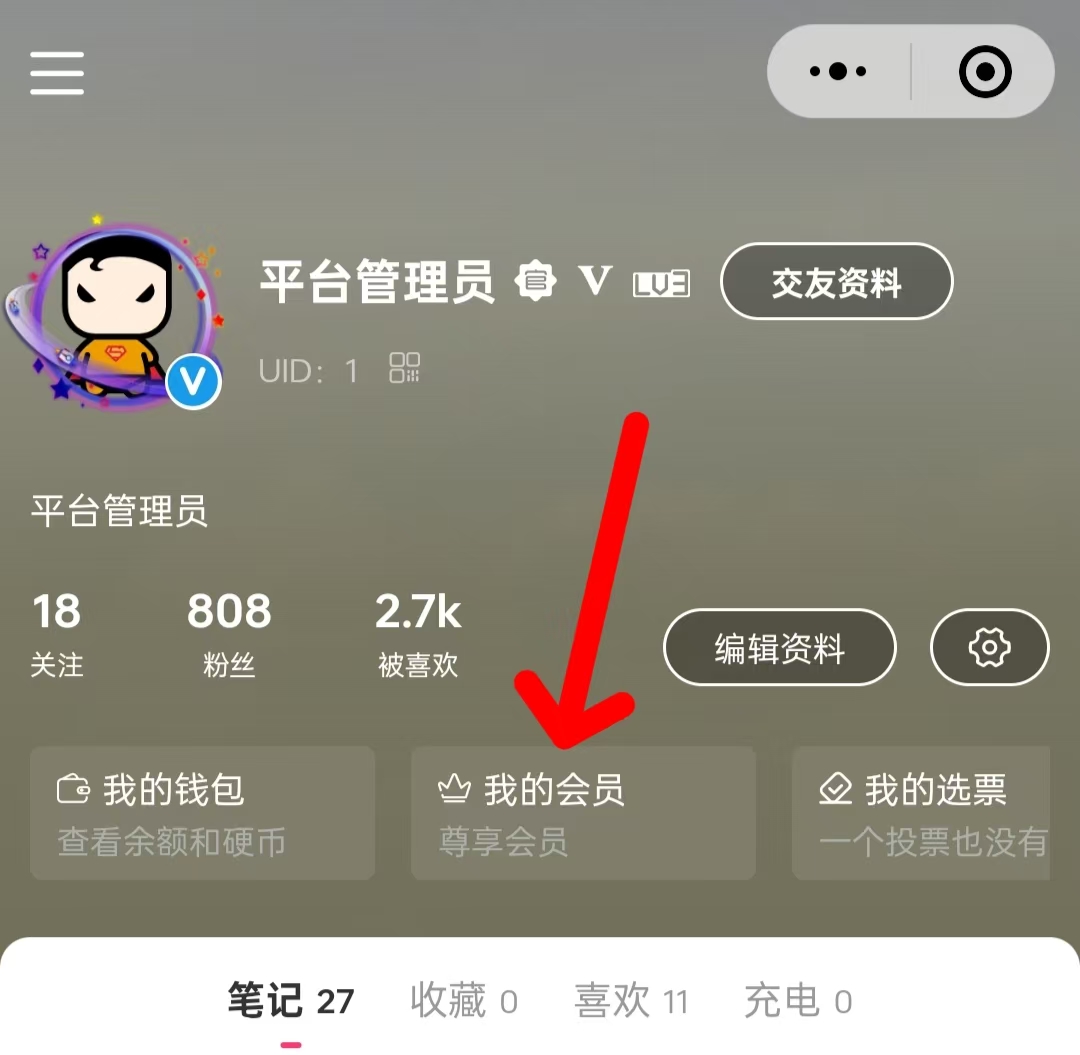Open 我的钱包 wallet card
This screenshot has width=1080, height=1055.
tap(202, 813)
